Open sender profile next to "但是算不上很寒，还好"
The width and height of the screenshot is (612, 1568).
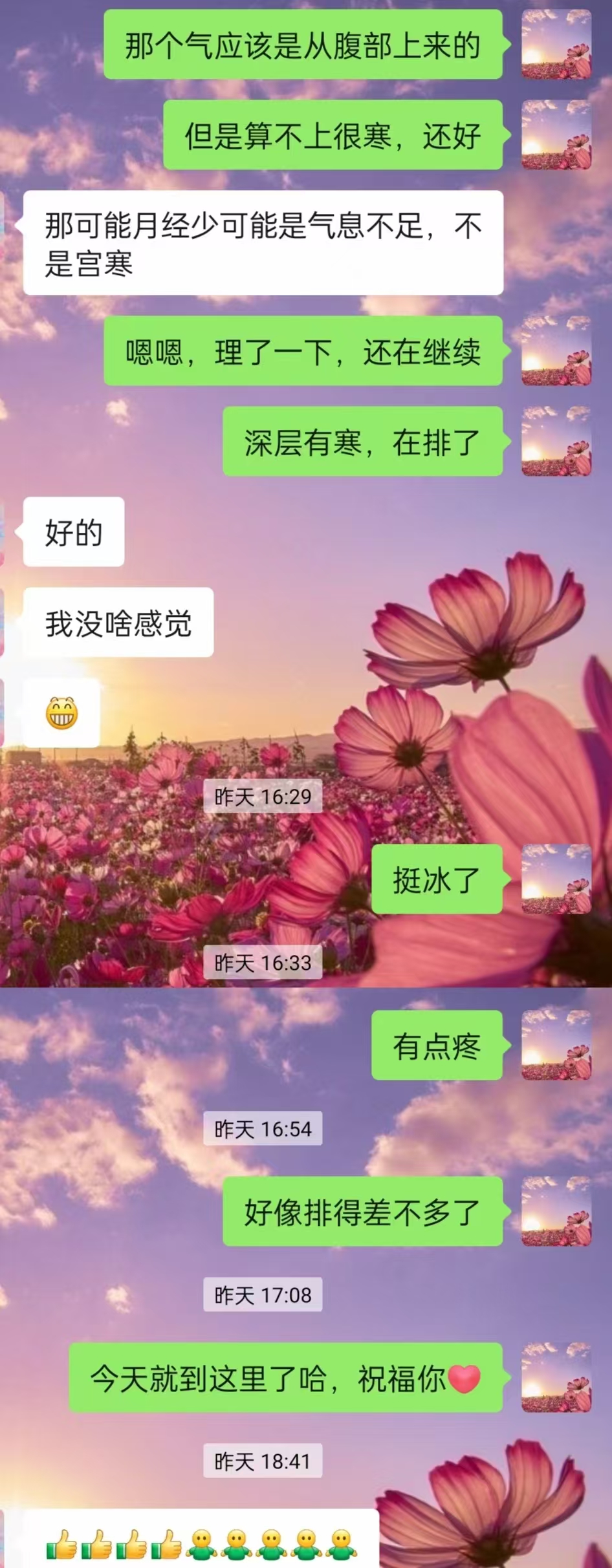point(556,135)
